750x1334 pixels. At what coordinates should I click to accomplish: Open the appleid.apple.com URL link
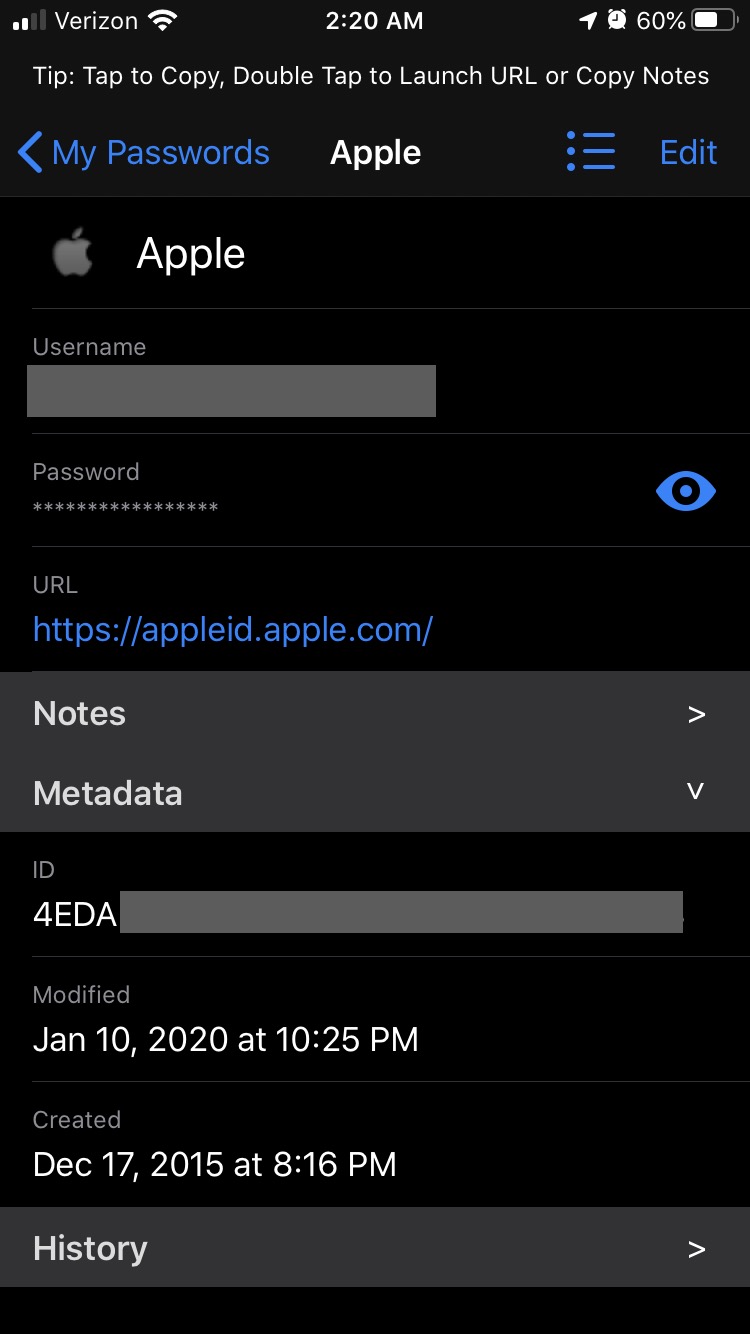tap(233, 629)
